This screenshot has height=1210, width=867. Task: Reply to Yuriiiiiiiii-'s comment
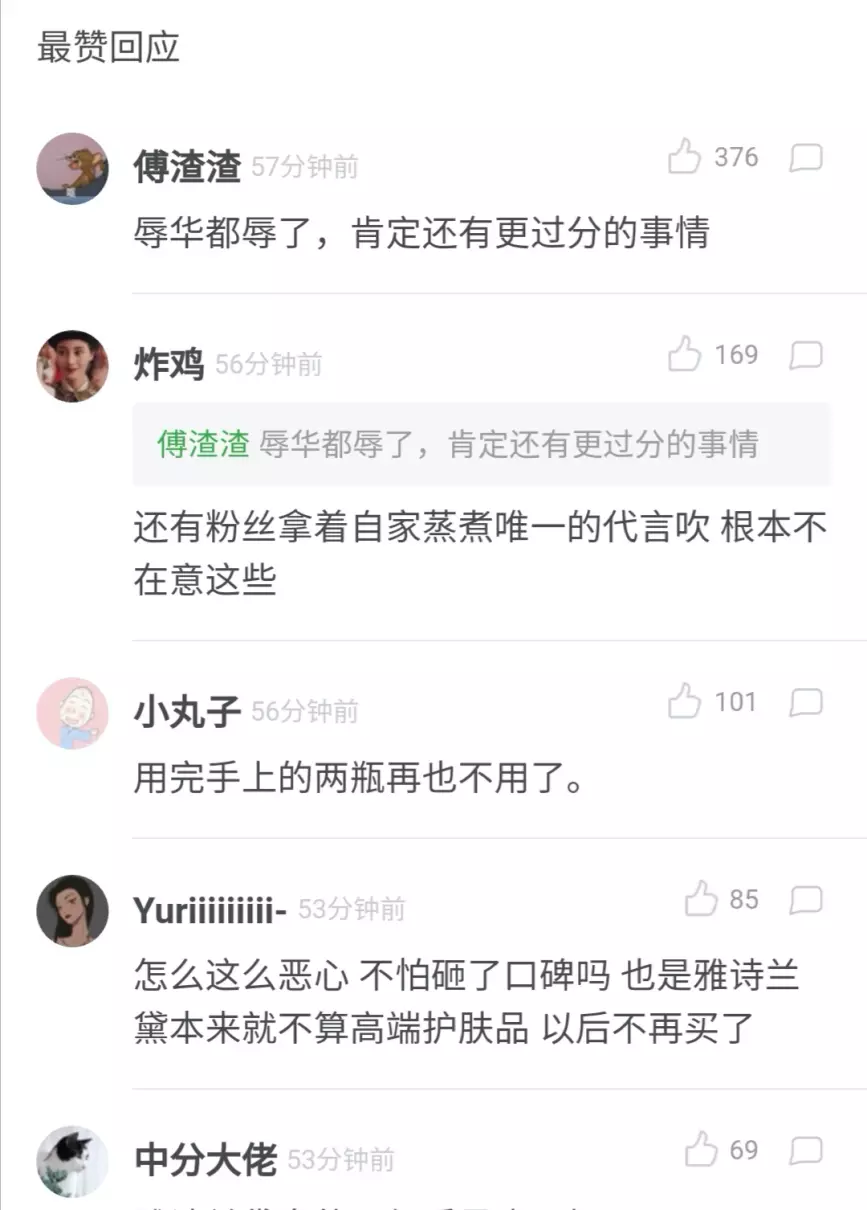(x=806, y=900)
